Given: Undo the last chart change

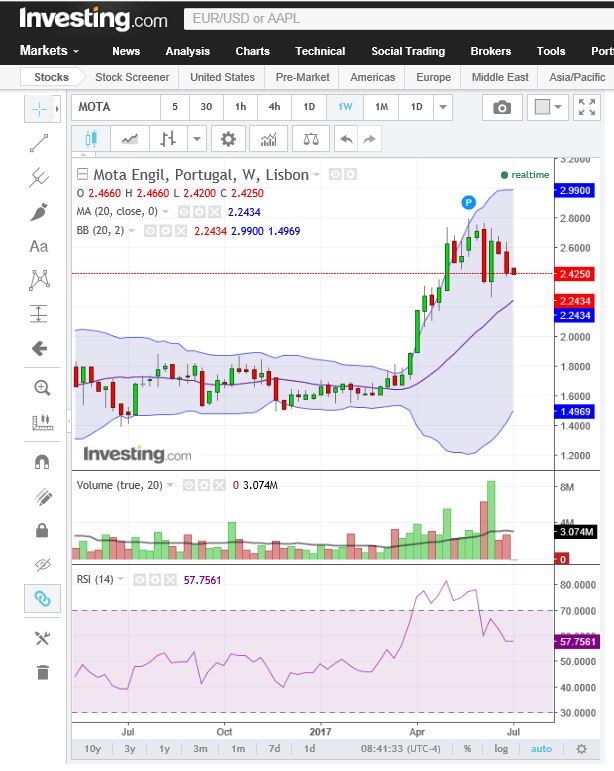Looking at the screenshot, I should (x=346, y=139).
